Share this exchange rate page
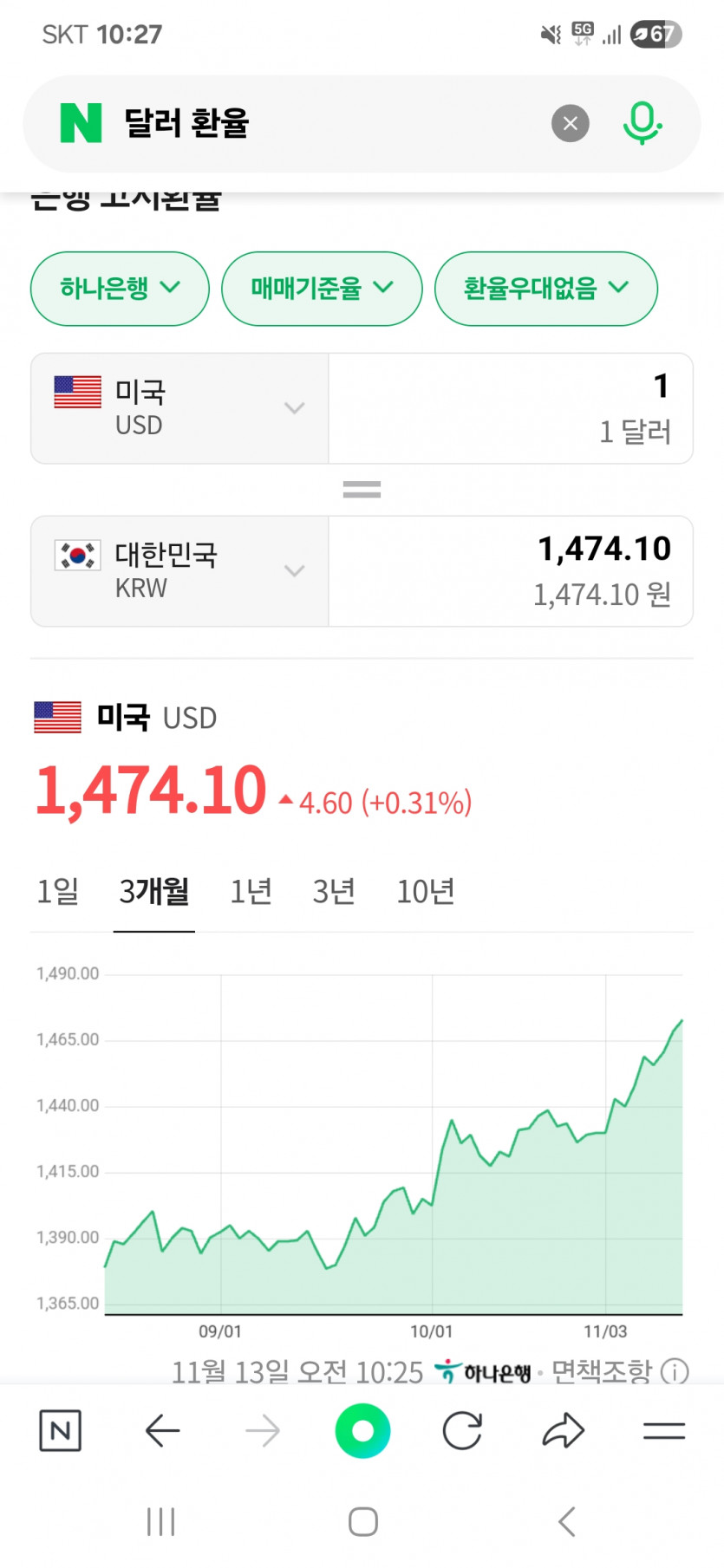Image resolution: width=724 pixels, height=1568 pixels. click(x=564, y=1431)
